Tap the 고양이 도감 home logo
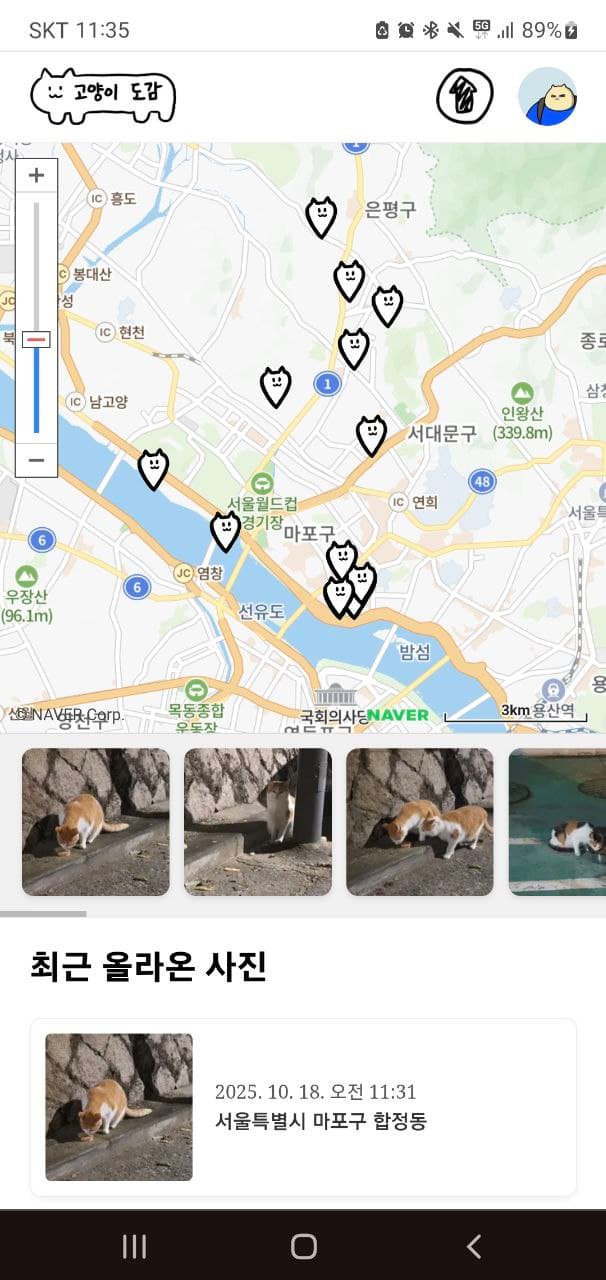 click(x=103, y=97)
